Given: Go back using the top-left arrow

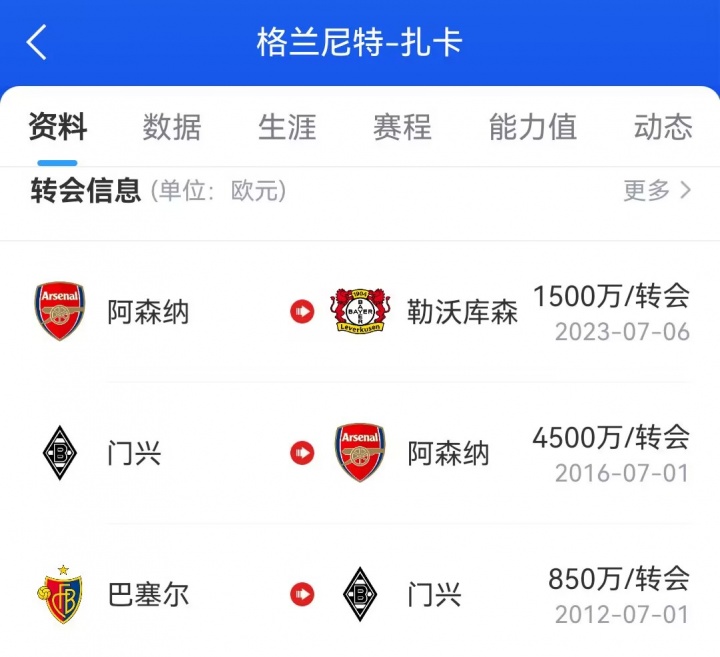Looking at the screenshot, I should (37, 43).
